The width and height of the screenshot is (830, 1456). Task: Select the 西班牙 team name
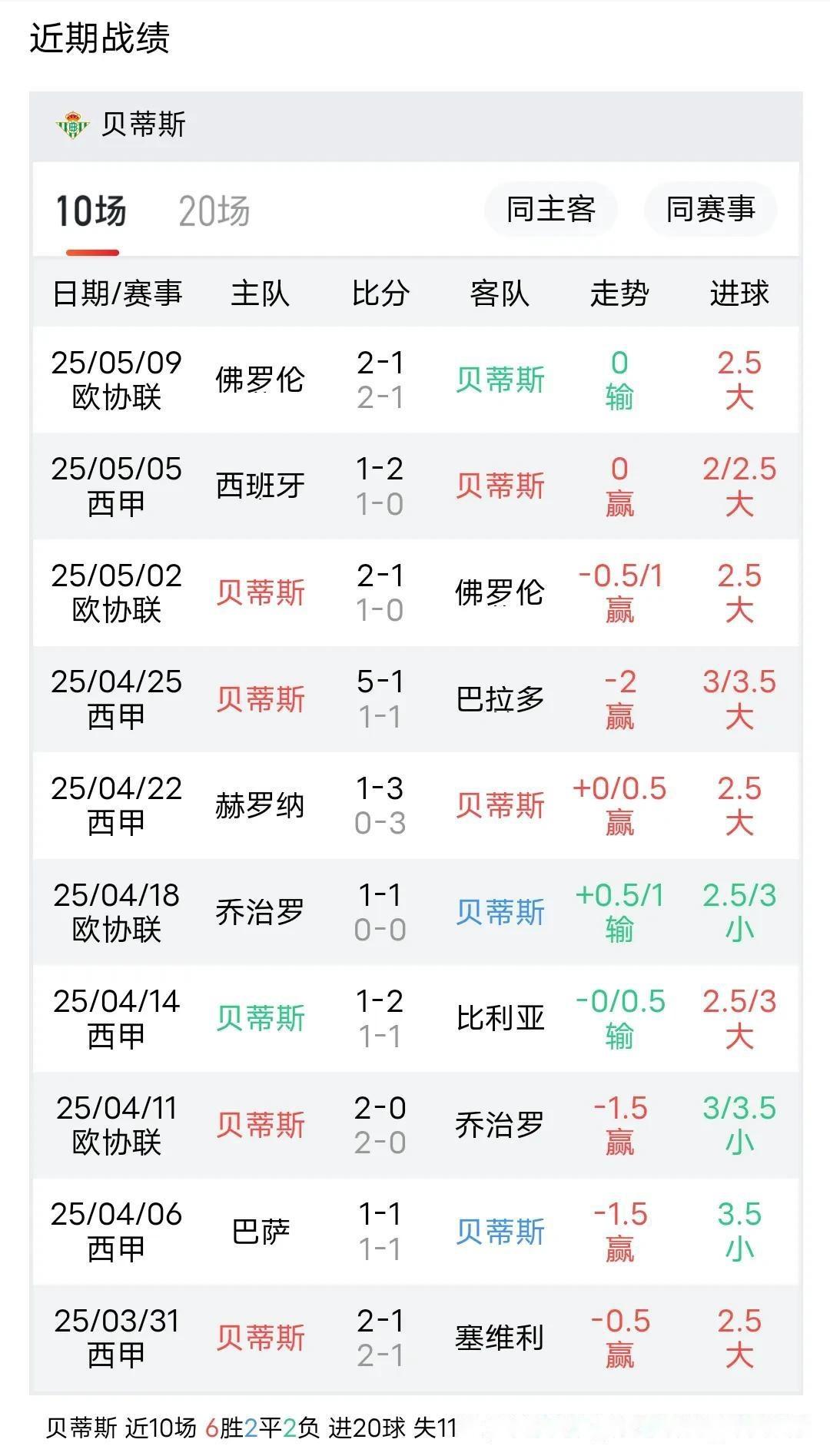point(260,486)
